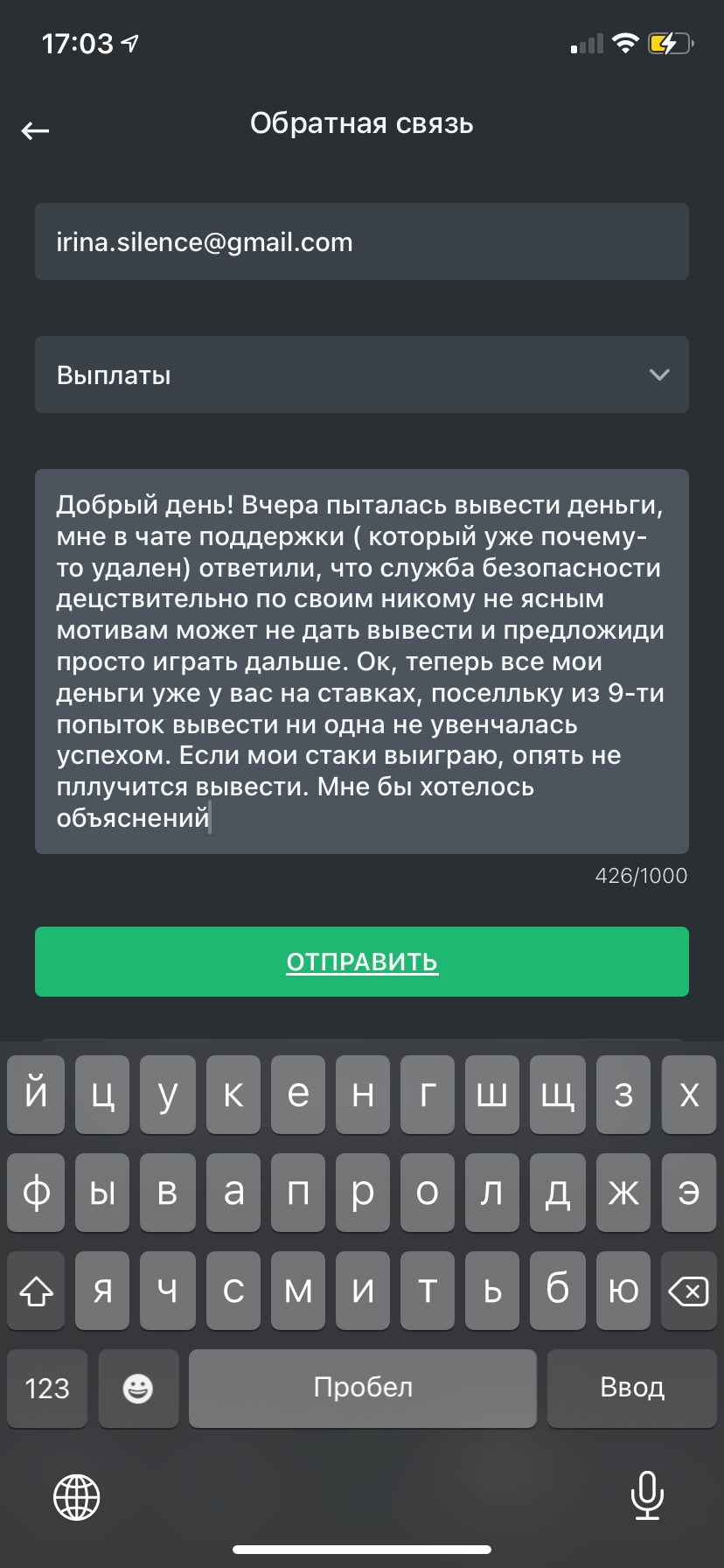Hit the Ввод return key

tap(631, 1388)
